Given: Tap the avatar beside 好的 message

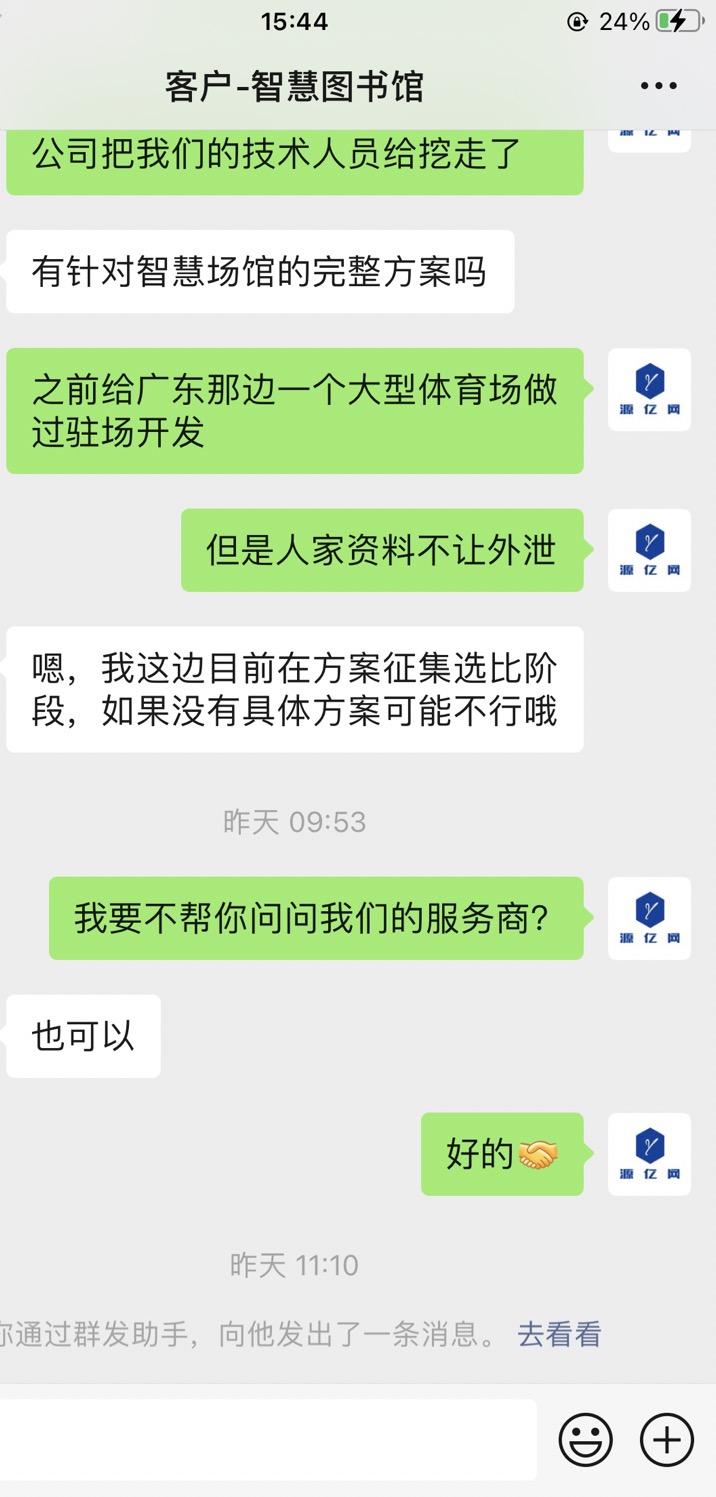Looking at the screenshot, I should tap(649, 1154).
